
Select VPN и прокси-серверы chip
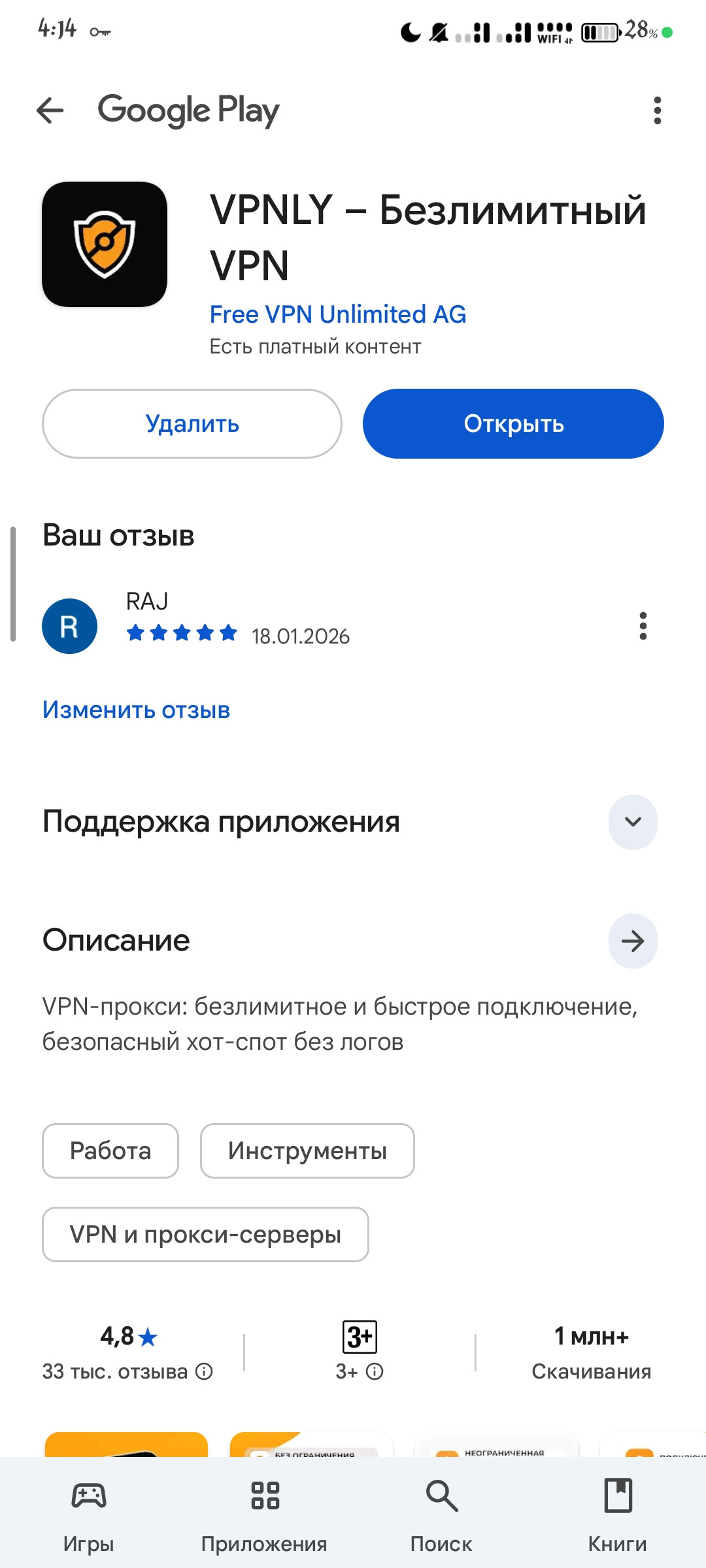click(205, 1234)
